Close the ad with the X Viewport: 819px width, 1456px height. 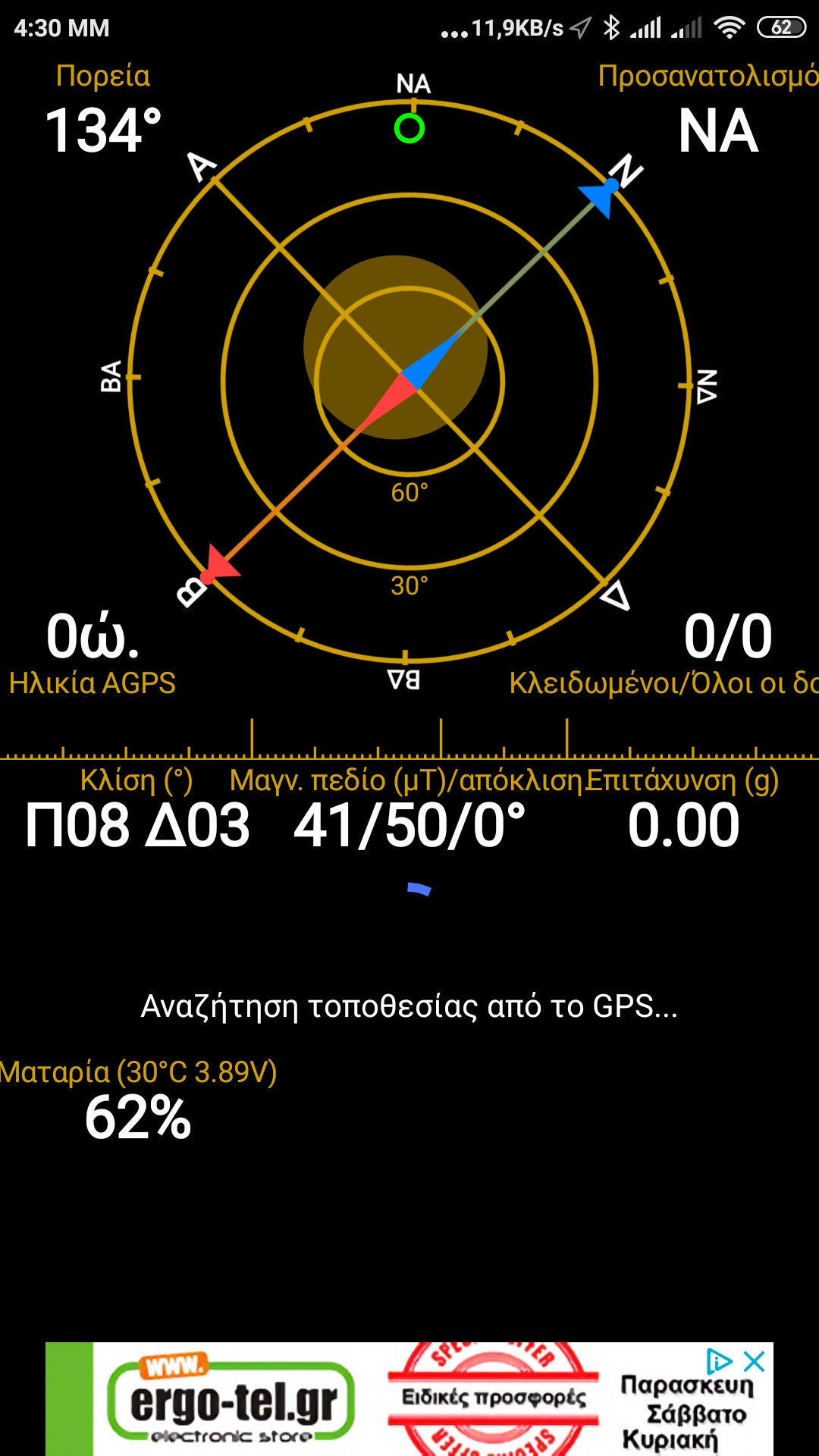tap(754, 1362)
